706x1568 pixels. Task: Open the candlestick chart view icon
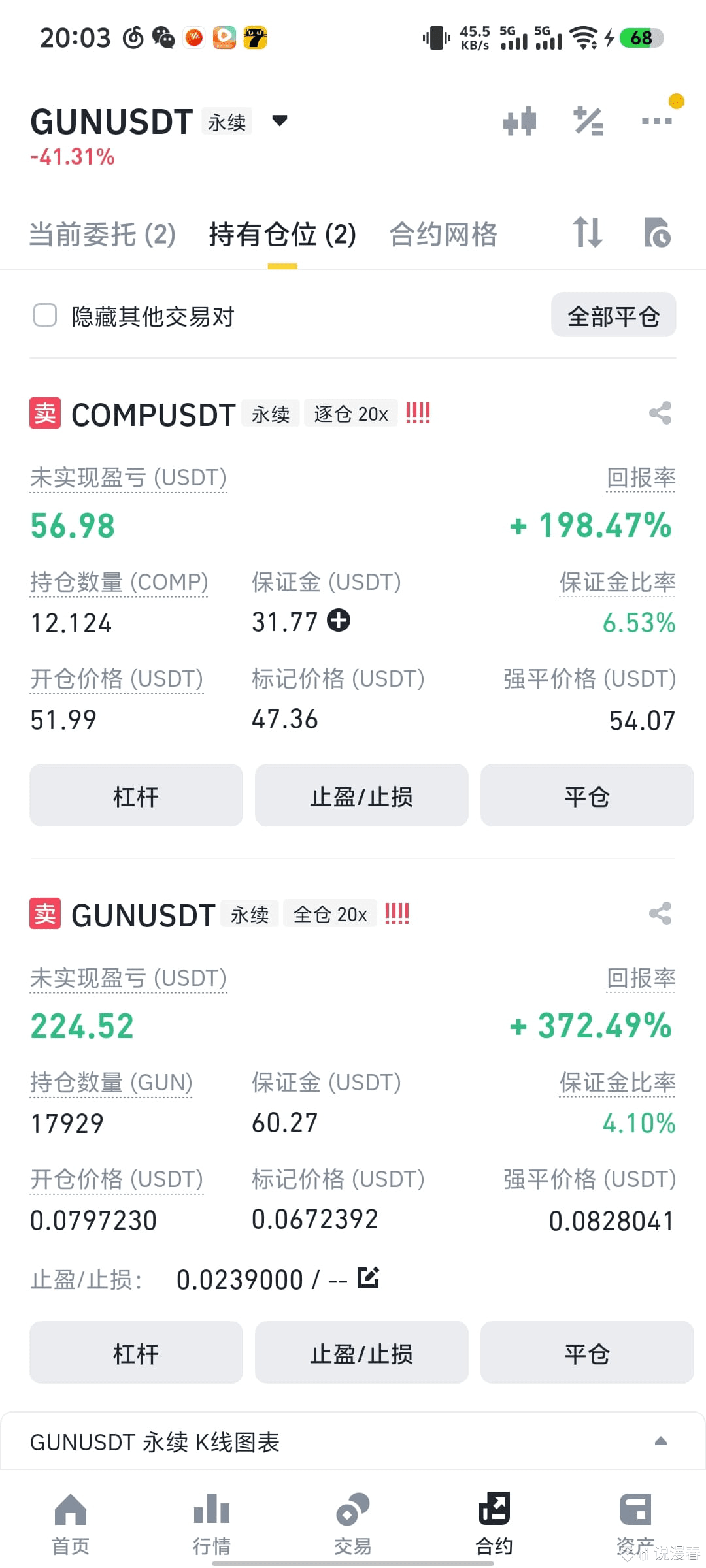pos(520,121)
